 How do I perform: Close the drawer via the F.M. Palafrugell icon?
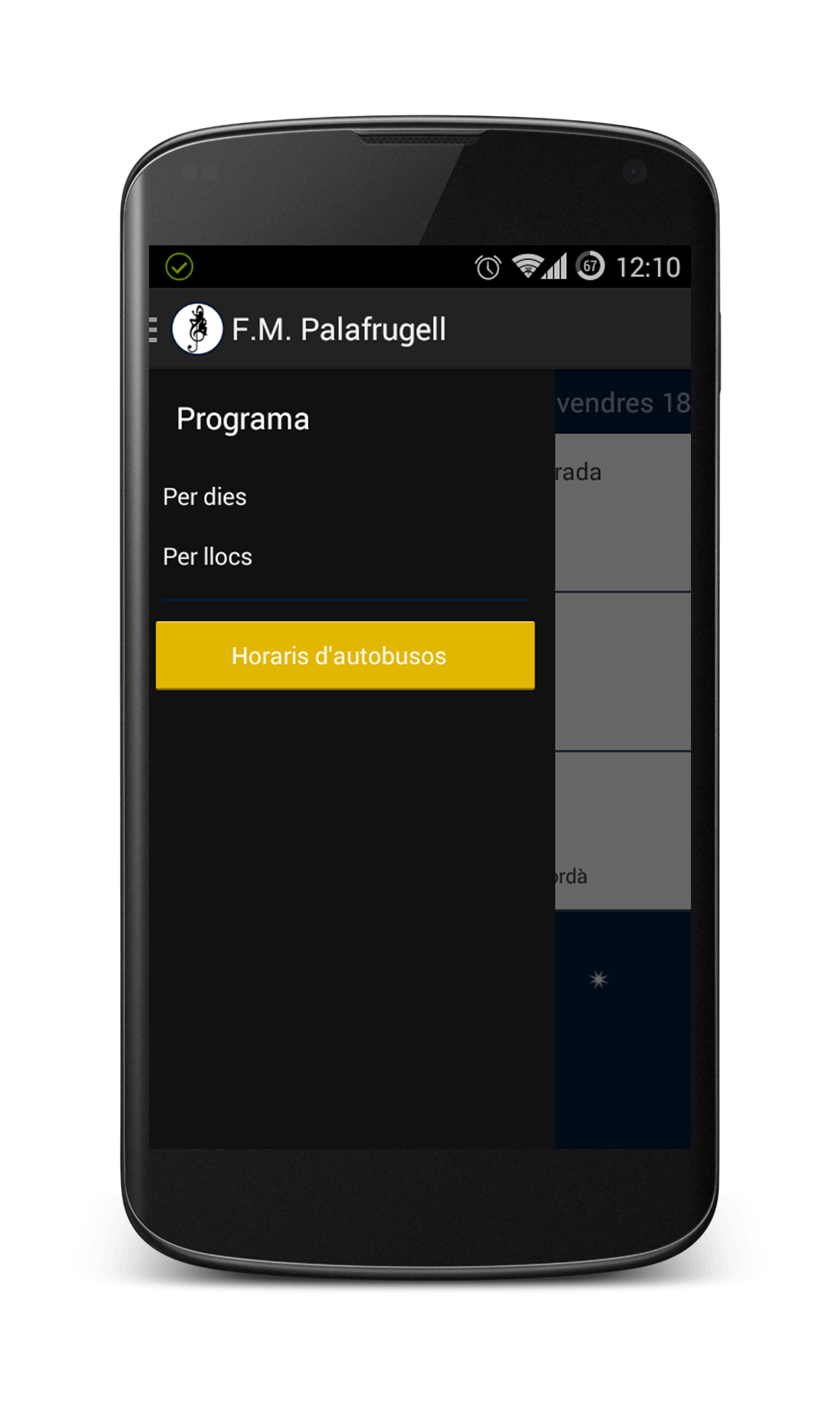click(x=198, y=328)
